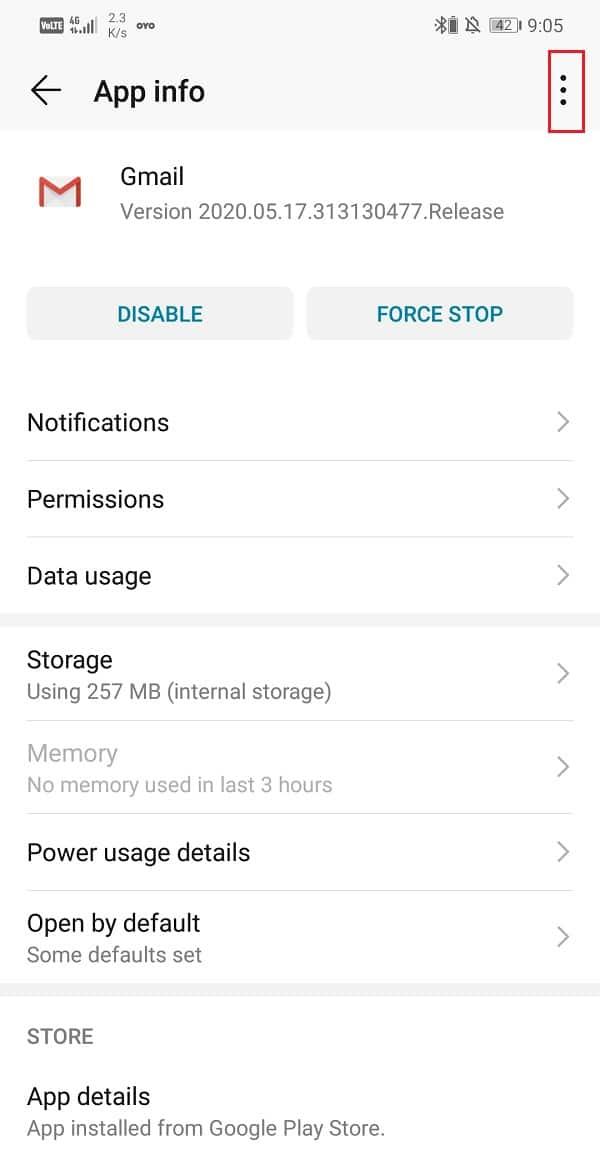Image resolution: width=600 pixels, height=1152 pixels.
Task: Disable the Gmail app
Action: [x=160, y=314]
